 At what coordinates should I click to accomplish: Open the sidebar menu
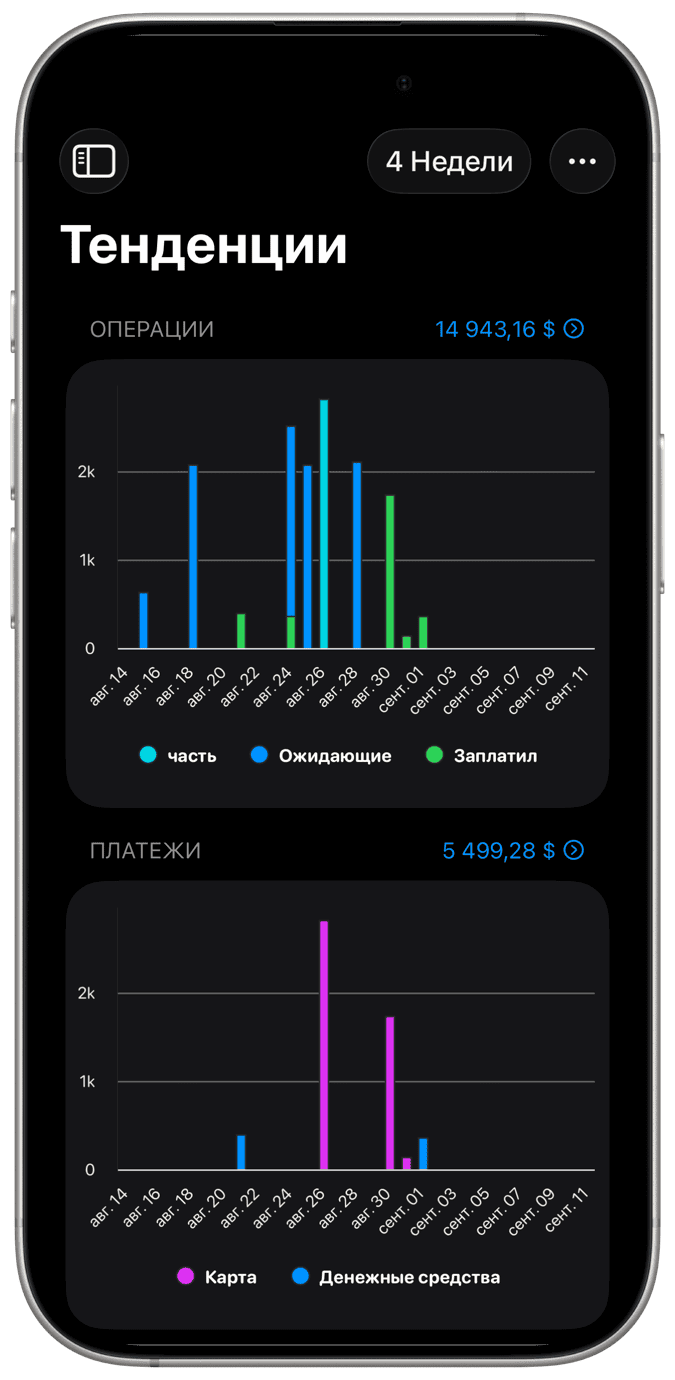tap(94, 161)
